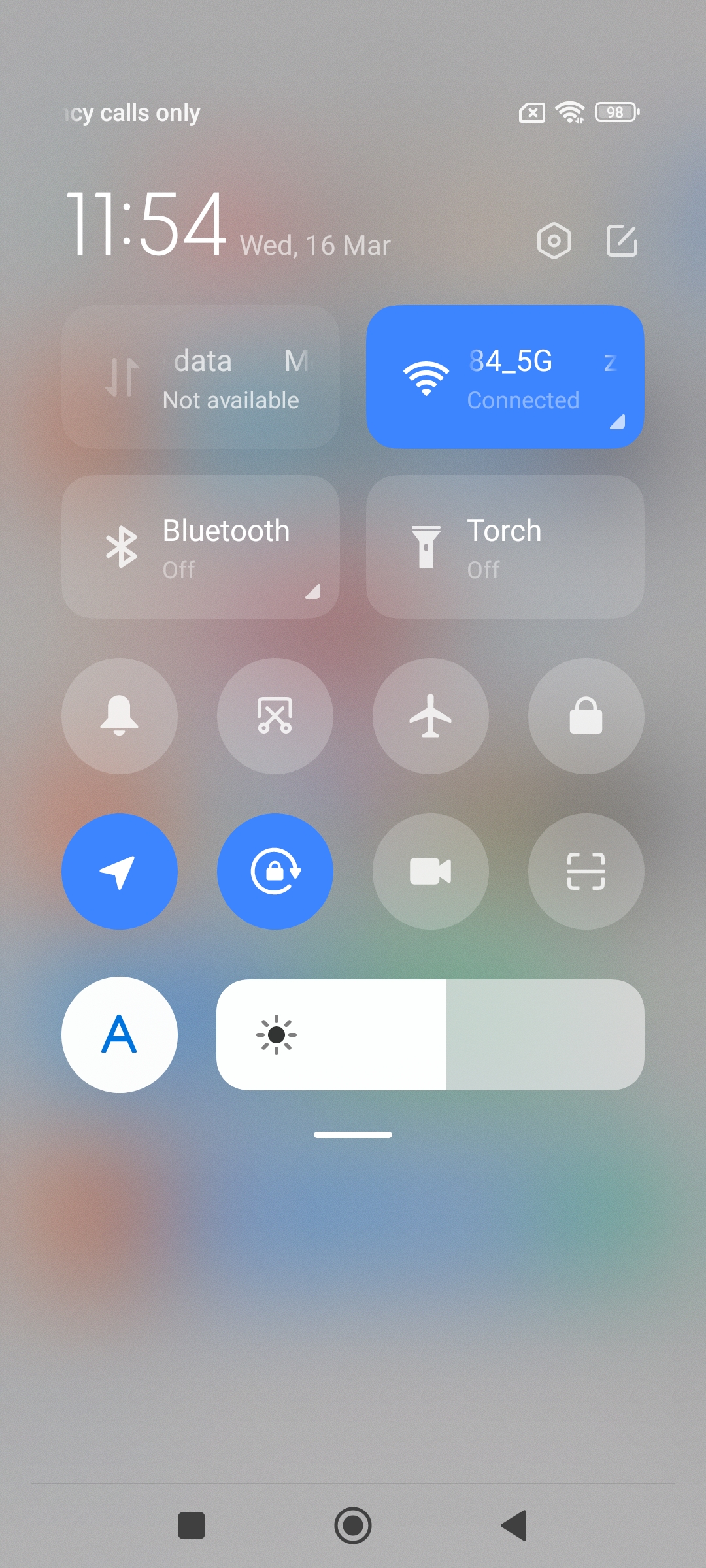Toggle the mobile data tile
This screenshot has width=706, height=1568.
(201, 377)
